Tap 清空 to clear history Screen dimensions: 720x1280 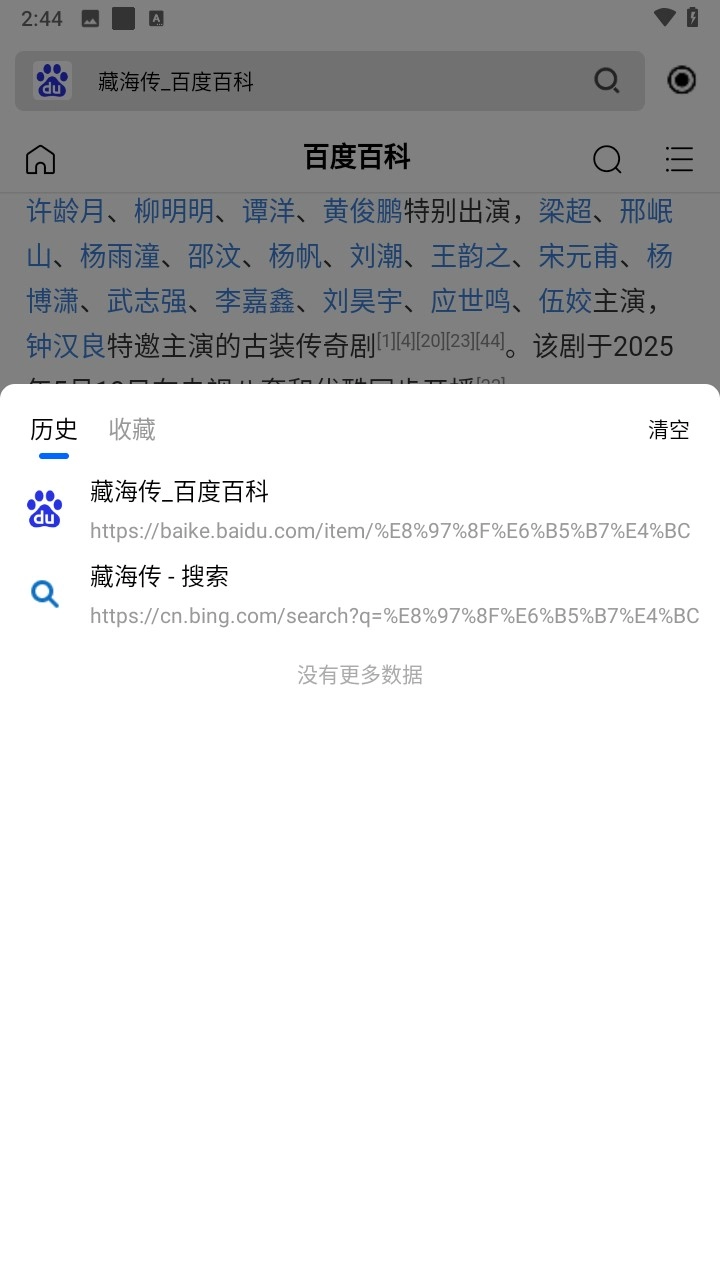[x=668, y=430]
